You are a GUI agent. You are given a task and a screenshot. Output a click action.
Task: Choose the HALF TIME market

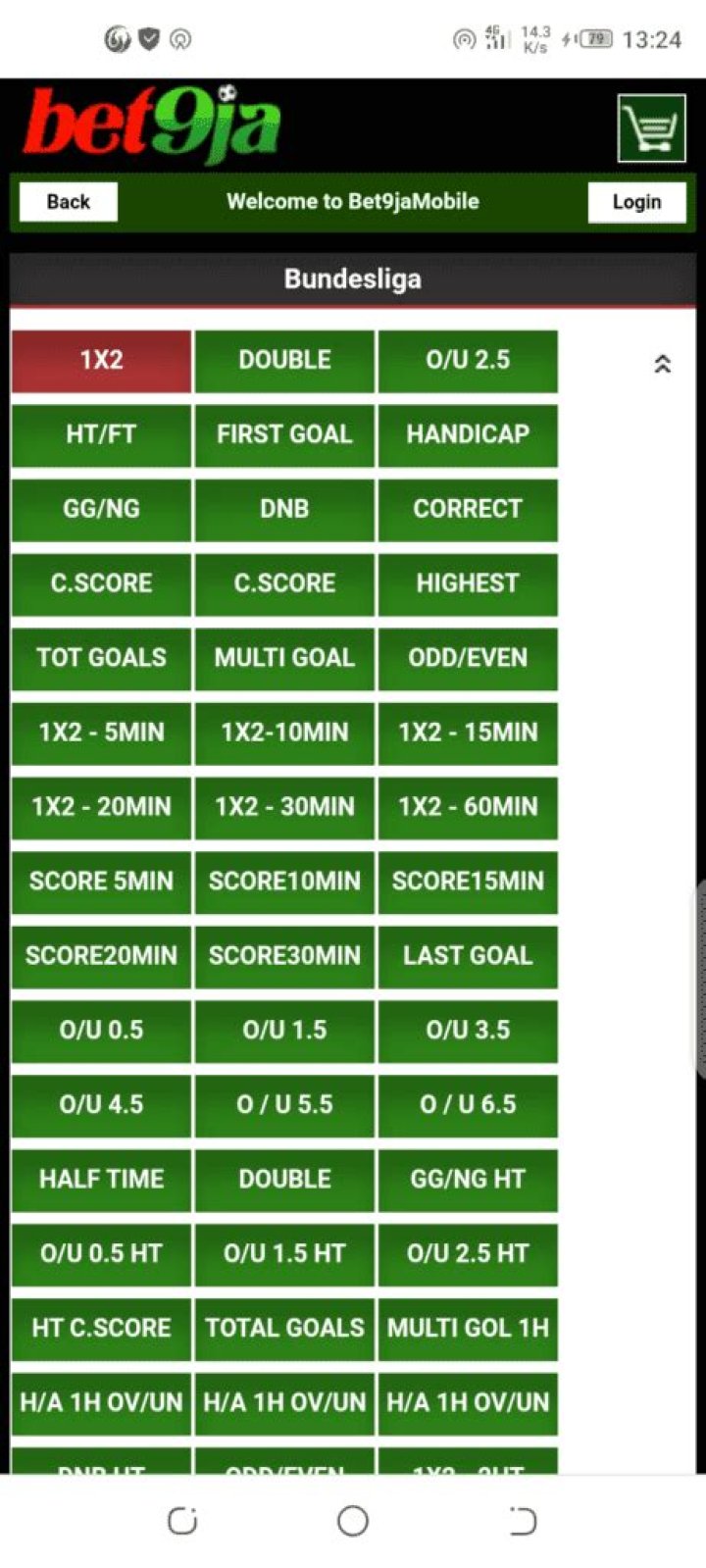click(101, 1180)
